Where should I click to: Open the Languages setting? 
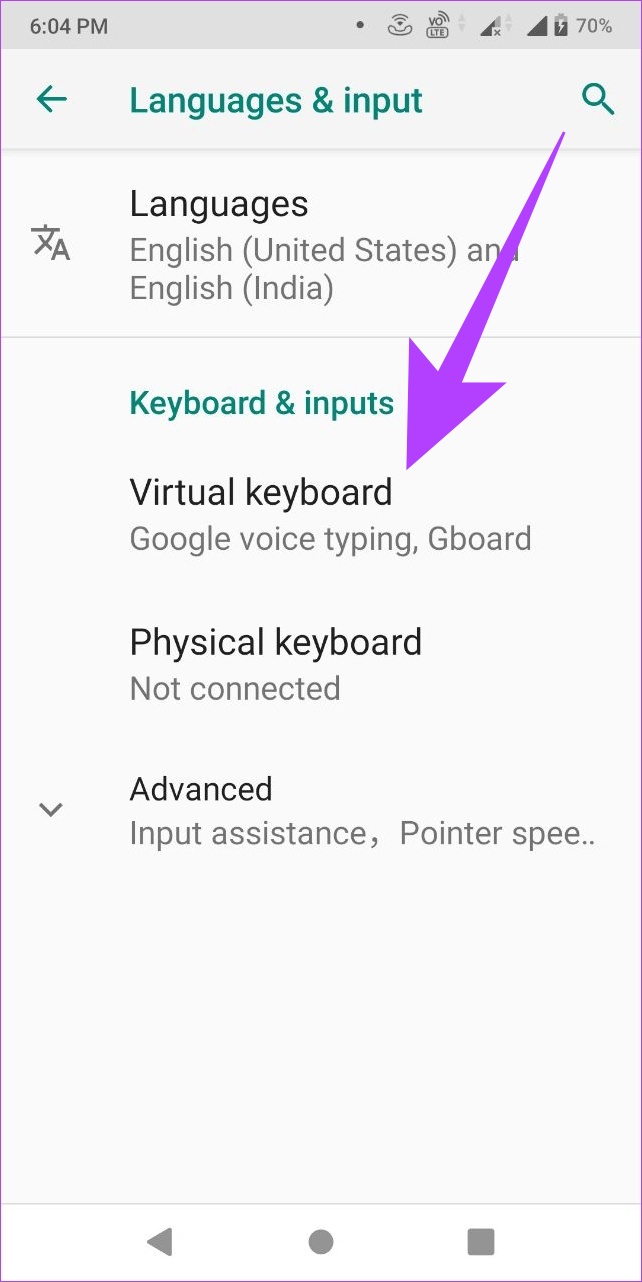pos(321,245)
